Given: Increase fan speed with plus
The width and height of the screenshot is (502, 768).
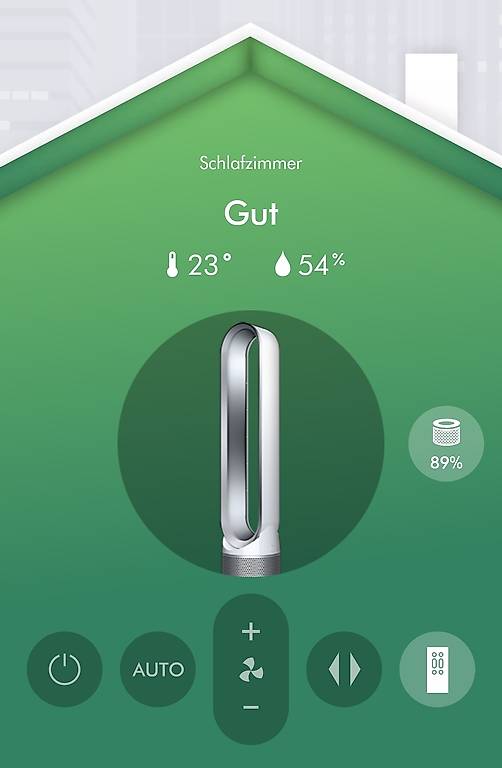Looking at the screenshot, I should coord(251,632).
